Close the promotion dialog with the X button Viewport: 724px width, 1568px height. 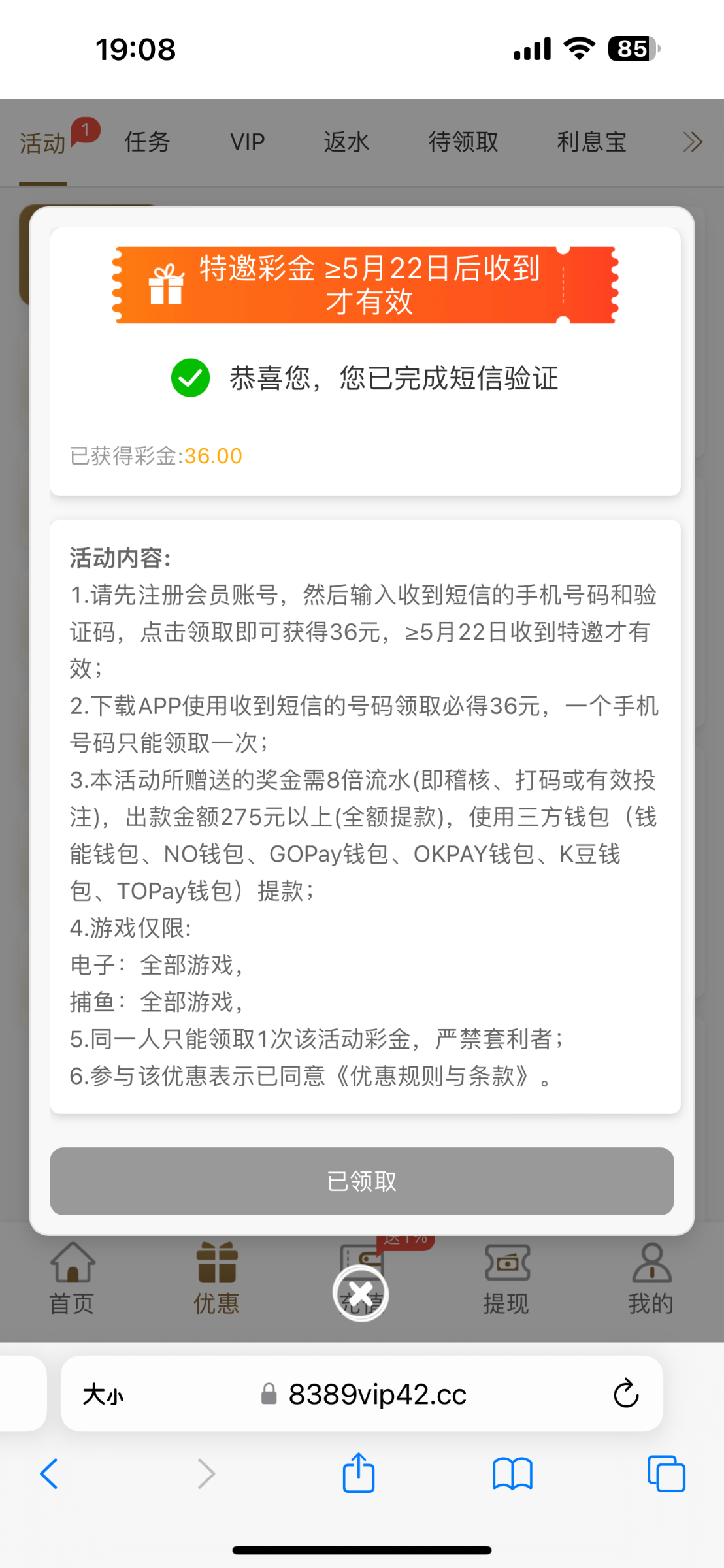click(x=361, y=1293)
